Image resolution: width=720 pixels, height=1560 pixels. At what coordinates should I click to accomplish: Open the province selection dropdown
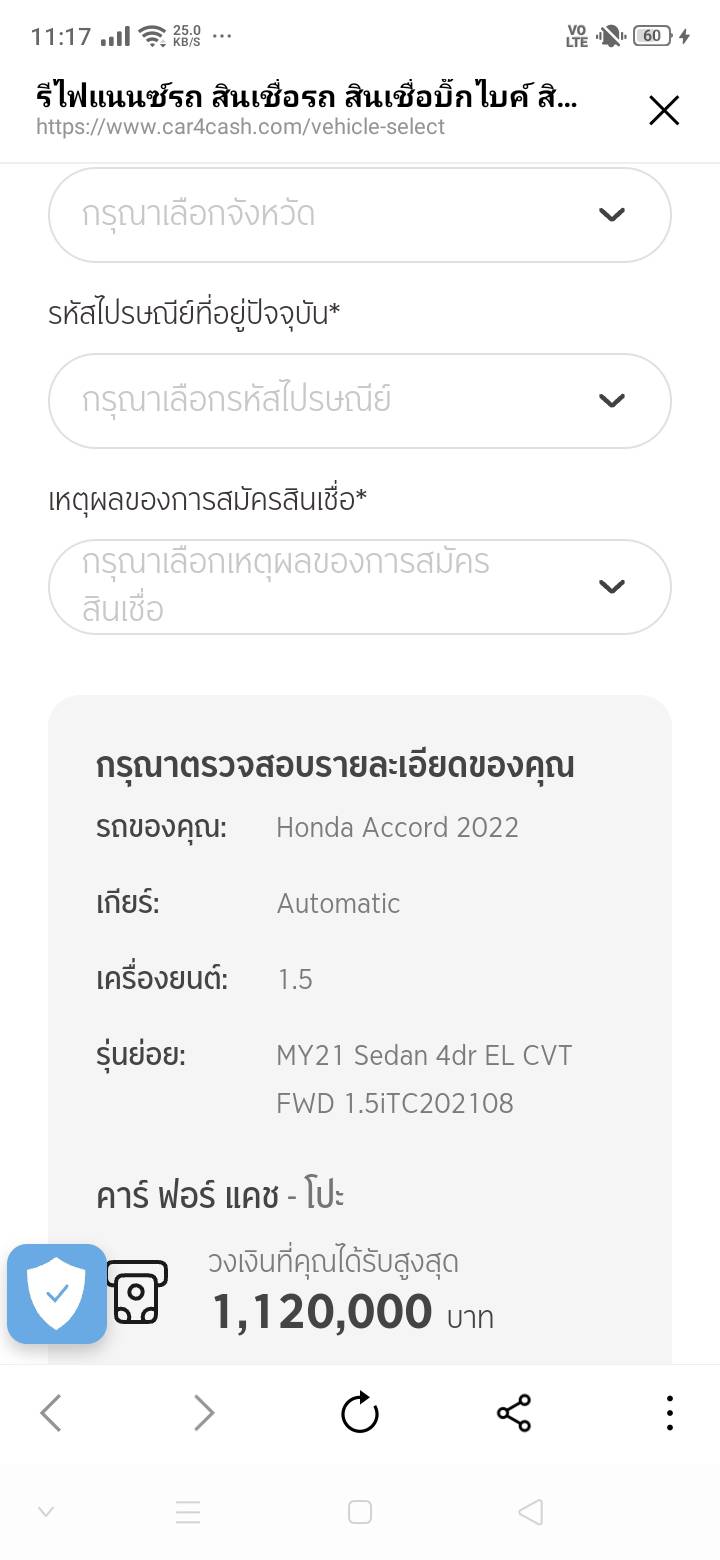pyautogui.click(x=359, y=215)
